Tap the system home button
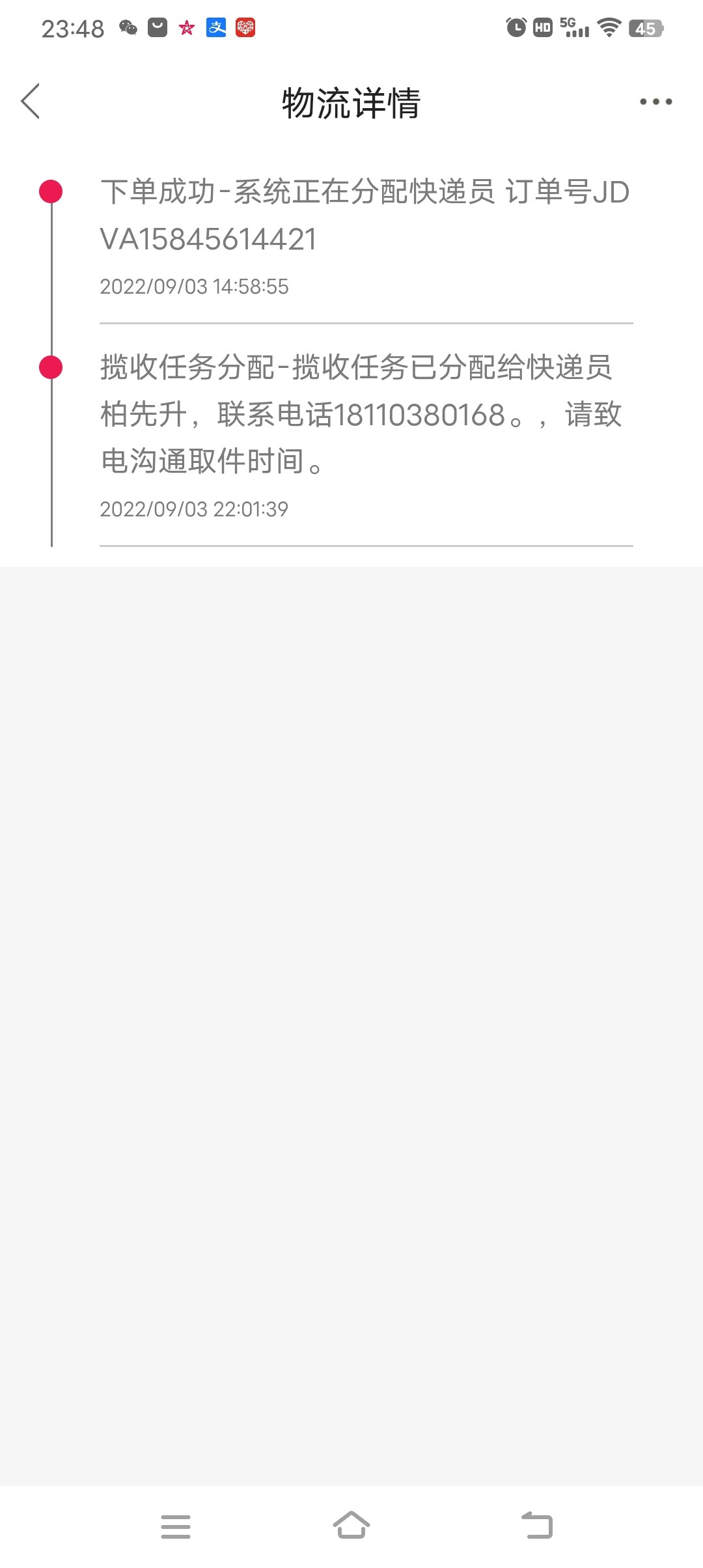Screen dimensions: 703x1568 point(351,1525)
